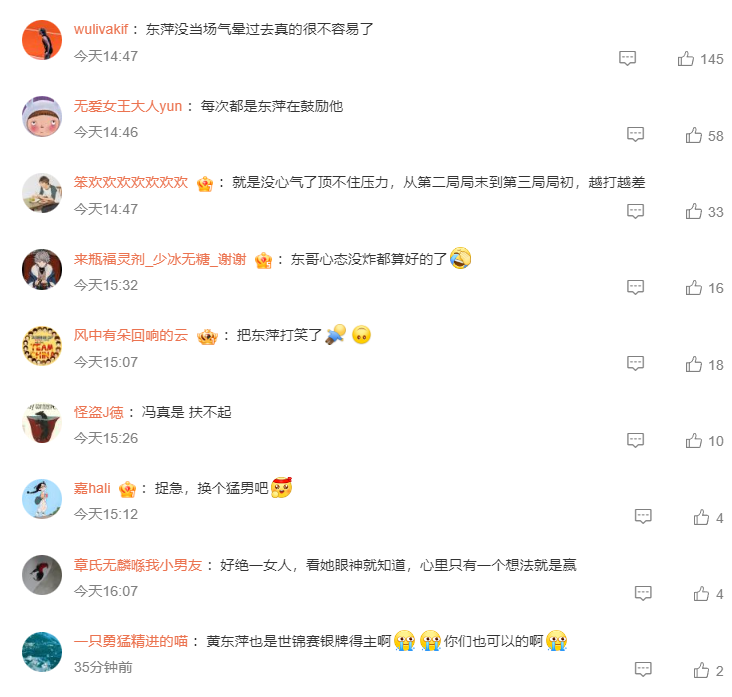
Task: Reply to wulivakif's comment
Action: [x=627, y=58]
